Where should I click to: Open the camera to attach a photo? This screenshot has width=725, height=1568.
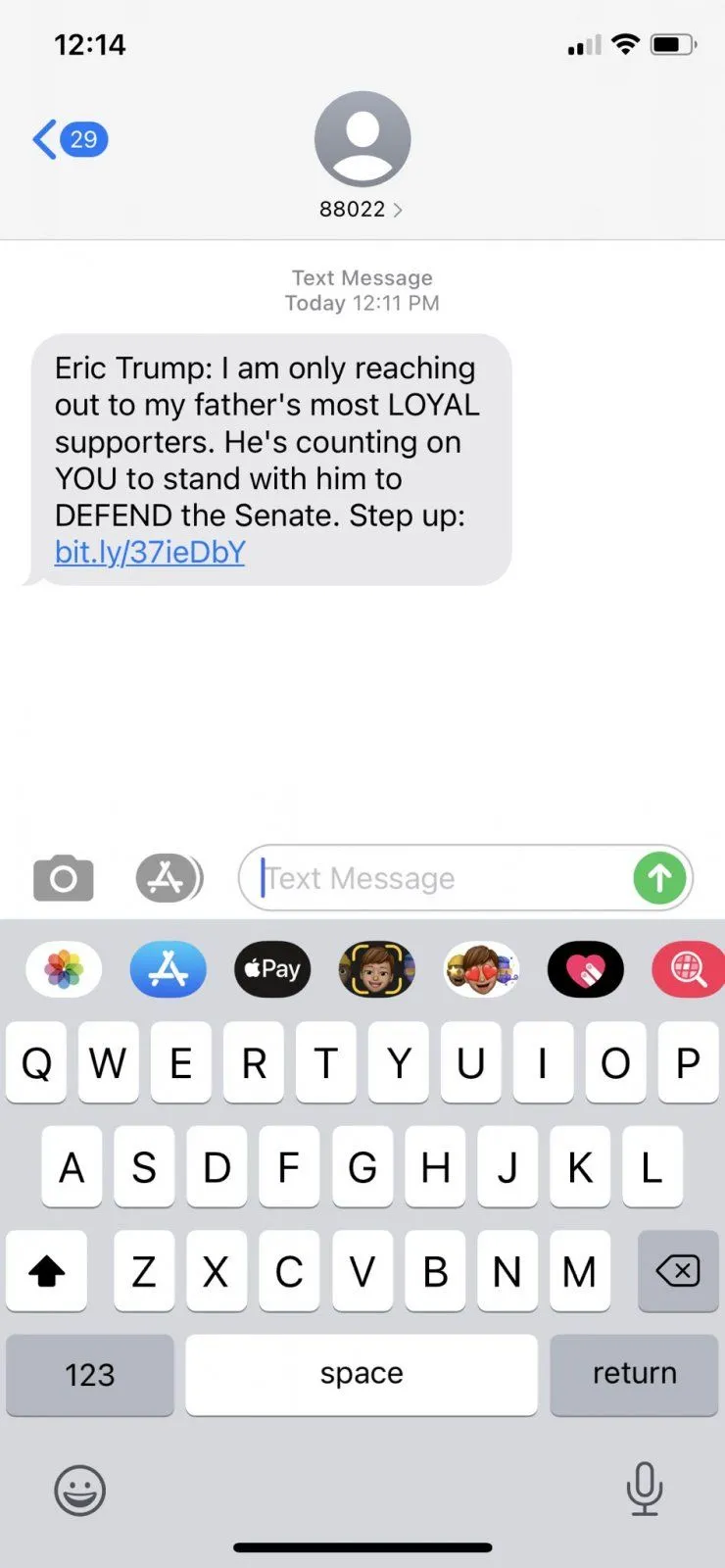point(64,878)
